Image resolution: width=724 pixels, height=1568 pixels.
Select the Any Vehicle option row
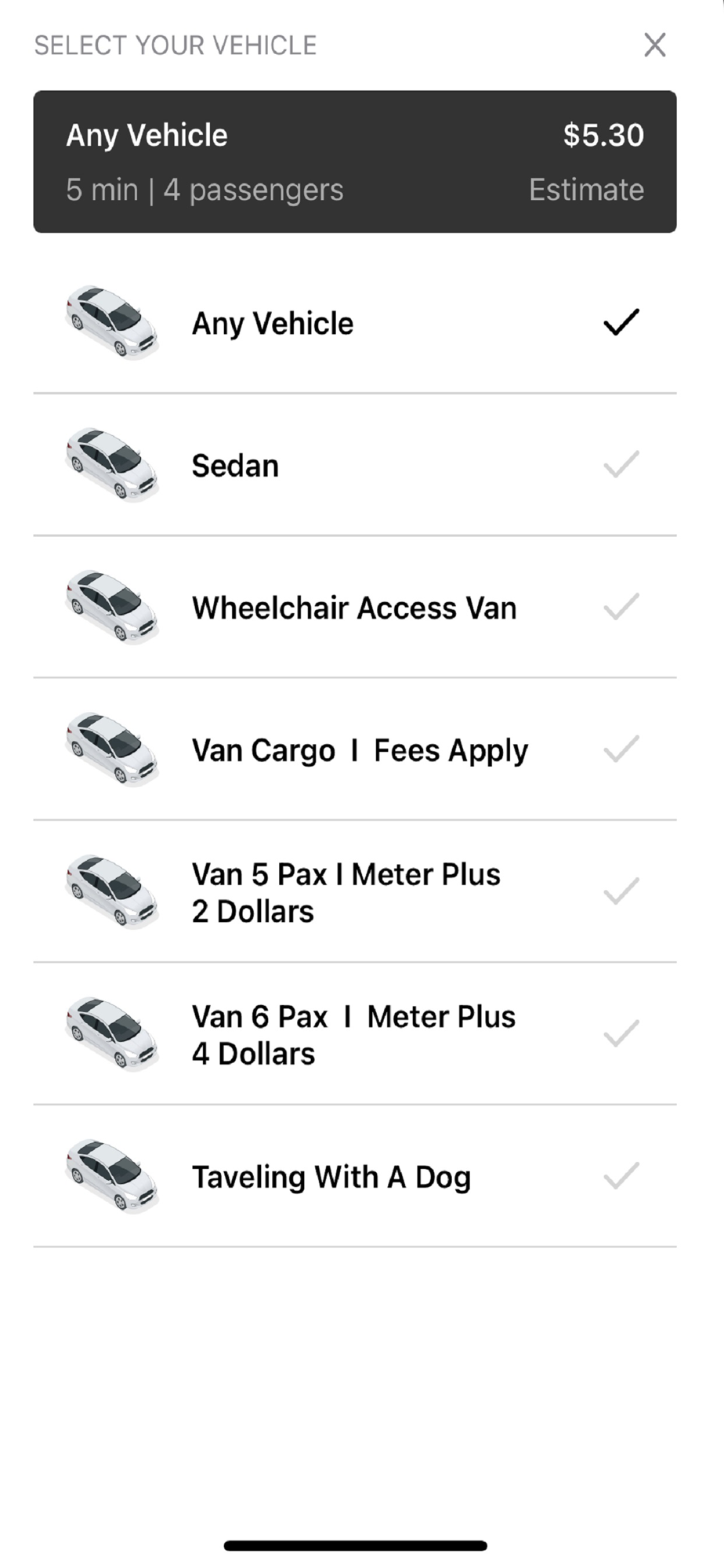355,323
